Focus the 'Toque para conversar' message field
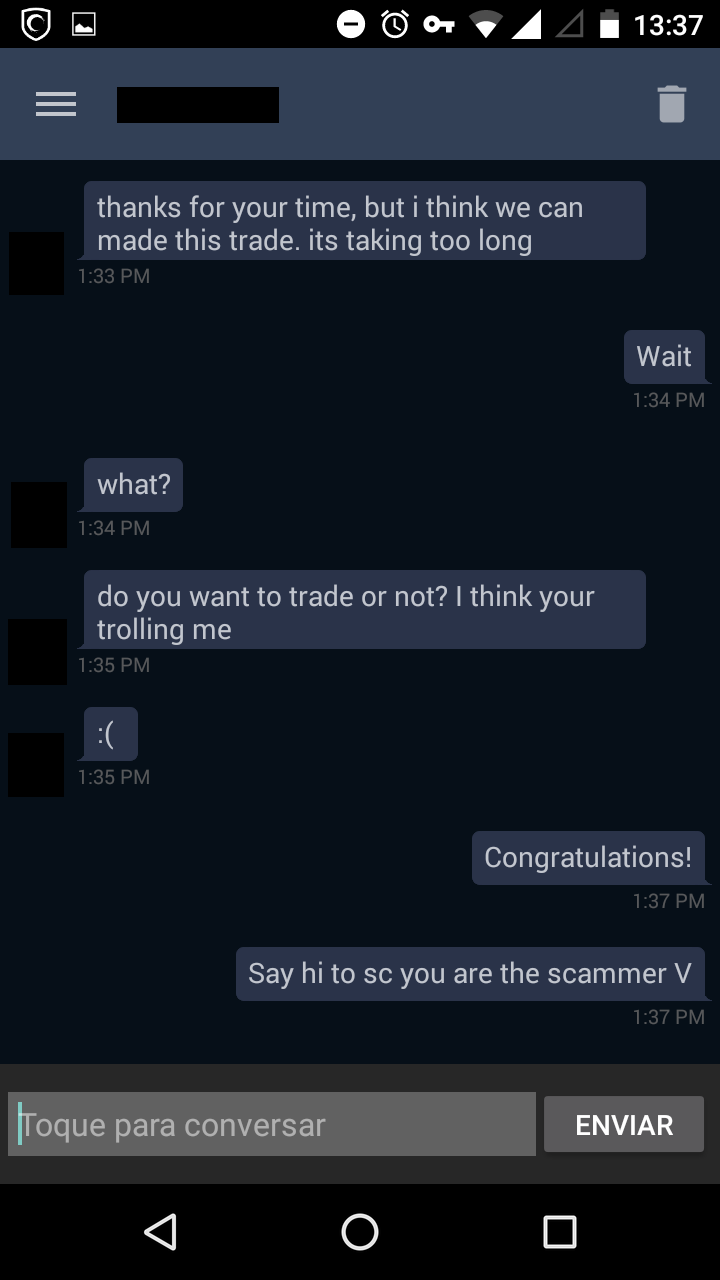The image size is (720, 1280). coord(272,1125)
